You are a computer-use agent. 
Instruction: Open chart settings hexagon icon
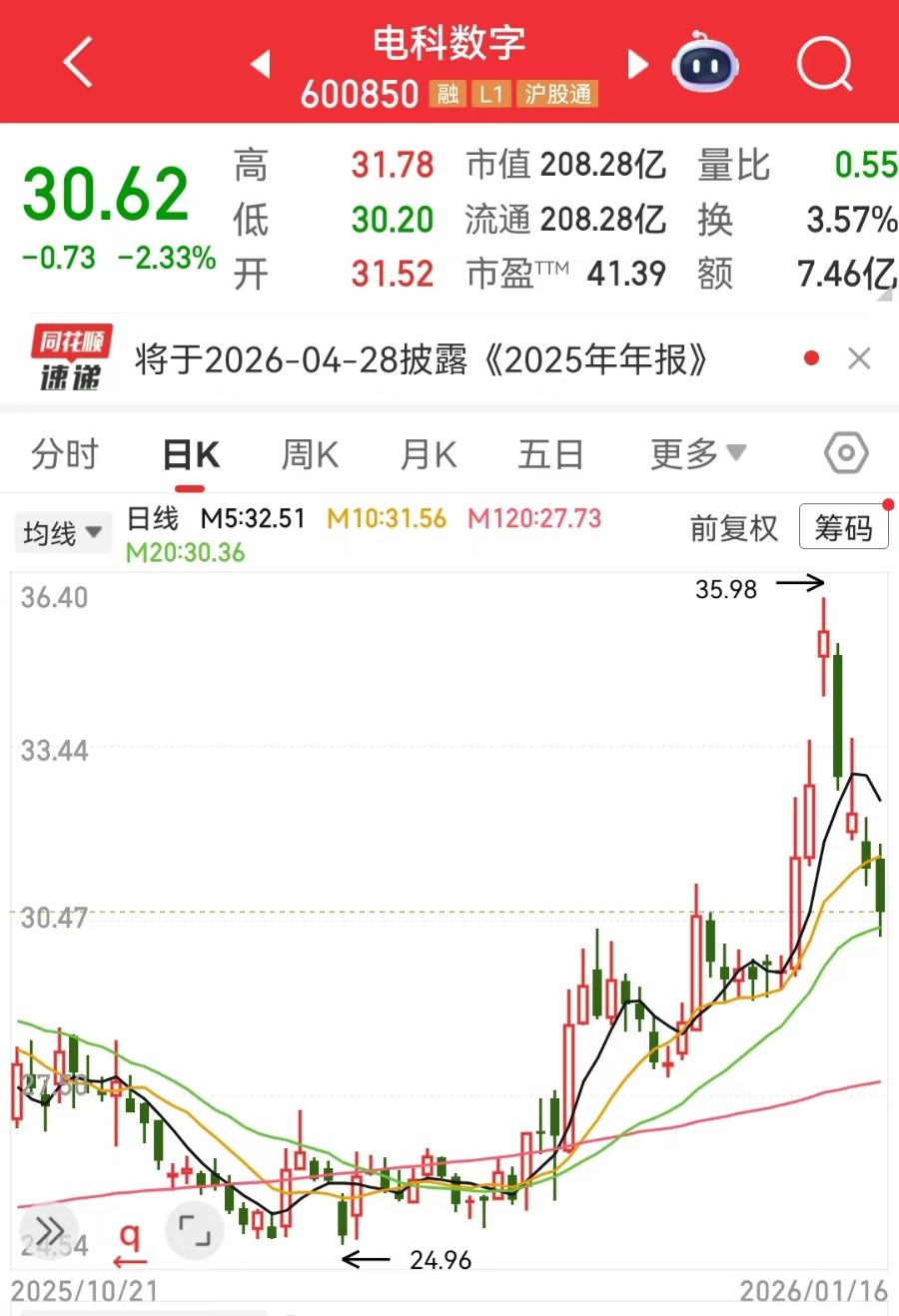tap(845, 454)
